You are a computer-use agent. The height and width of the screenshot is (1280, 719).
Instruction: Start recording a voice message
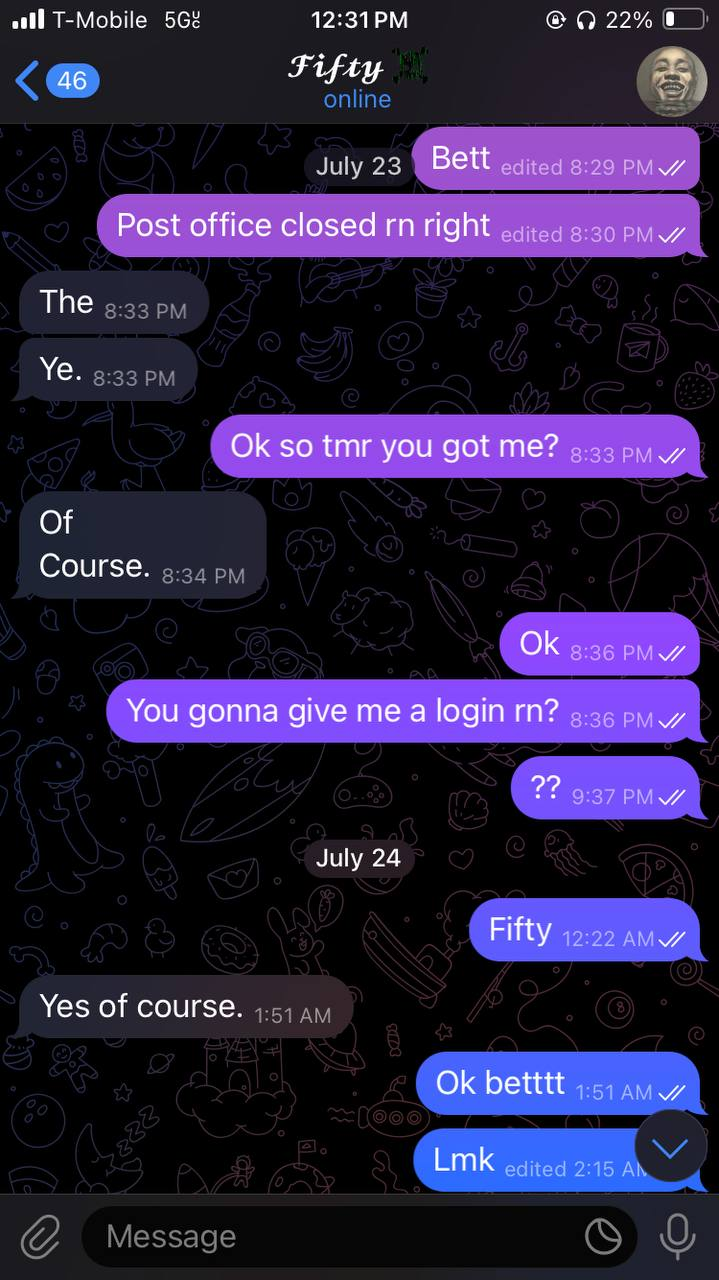(x=677, y=1237)
